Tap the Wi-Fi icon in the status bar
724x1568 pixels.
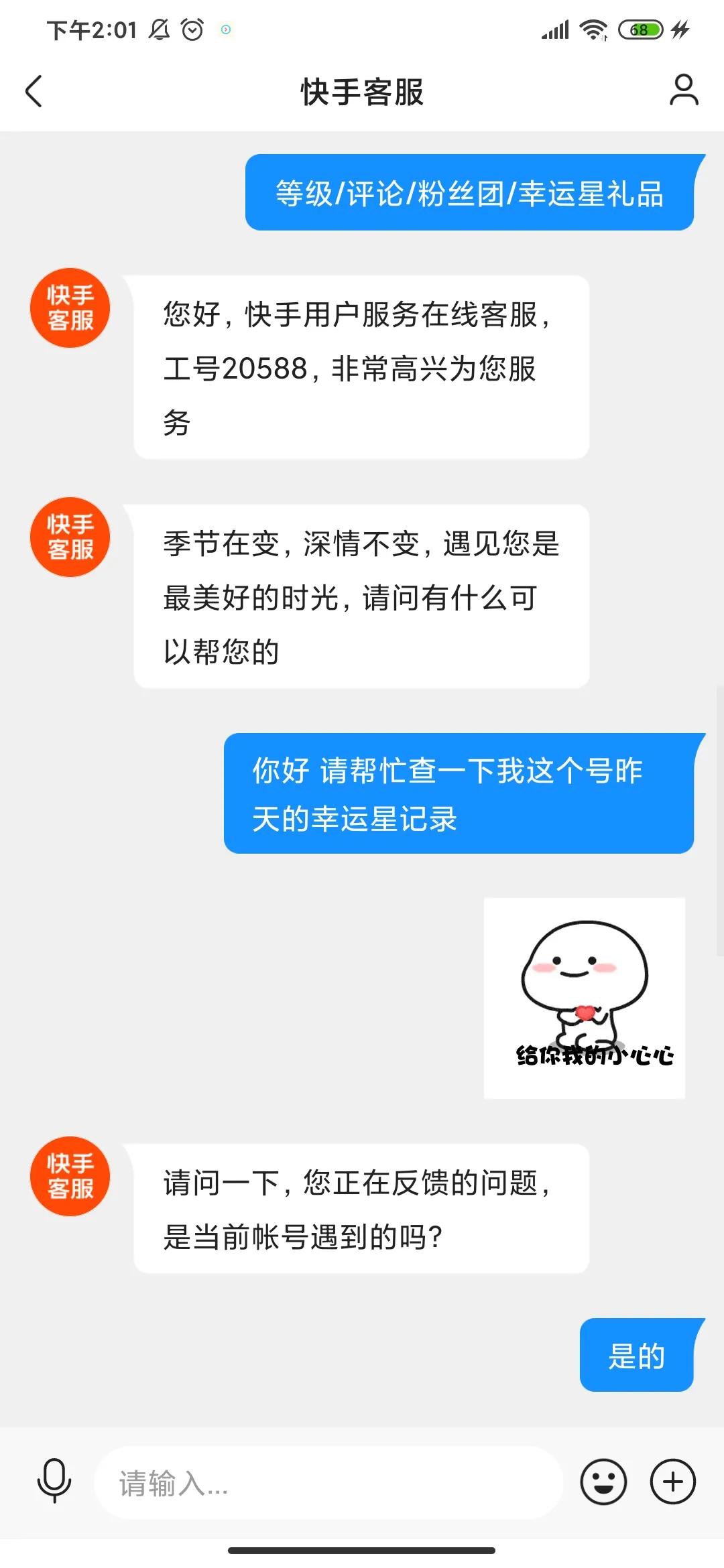tap(593, 29)
